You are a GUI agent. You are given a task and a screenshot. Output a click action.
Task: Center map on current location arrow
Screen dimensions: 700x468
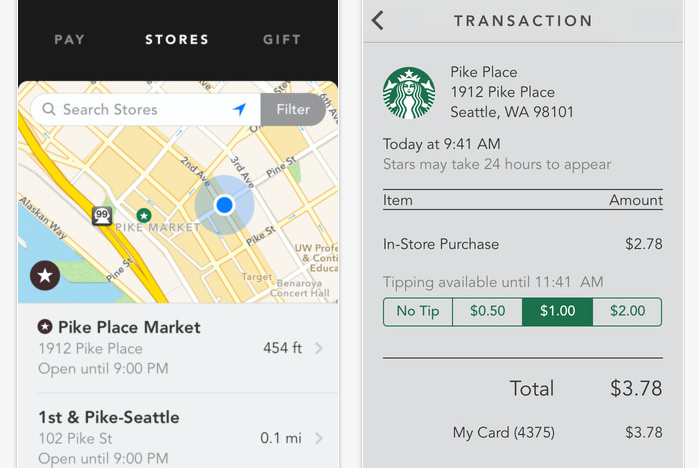coord(239,109)
